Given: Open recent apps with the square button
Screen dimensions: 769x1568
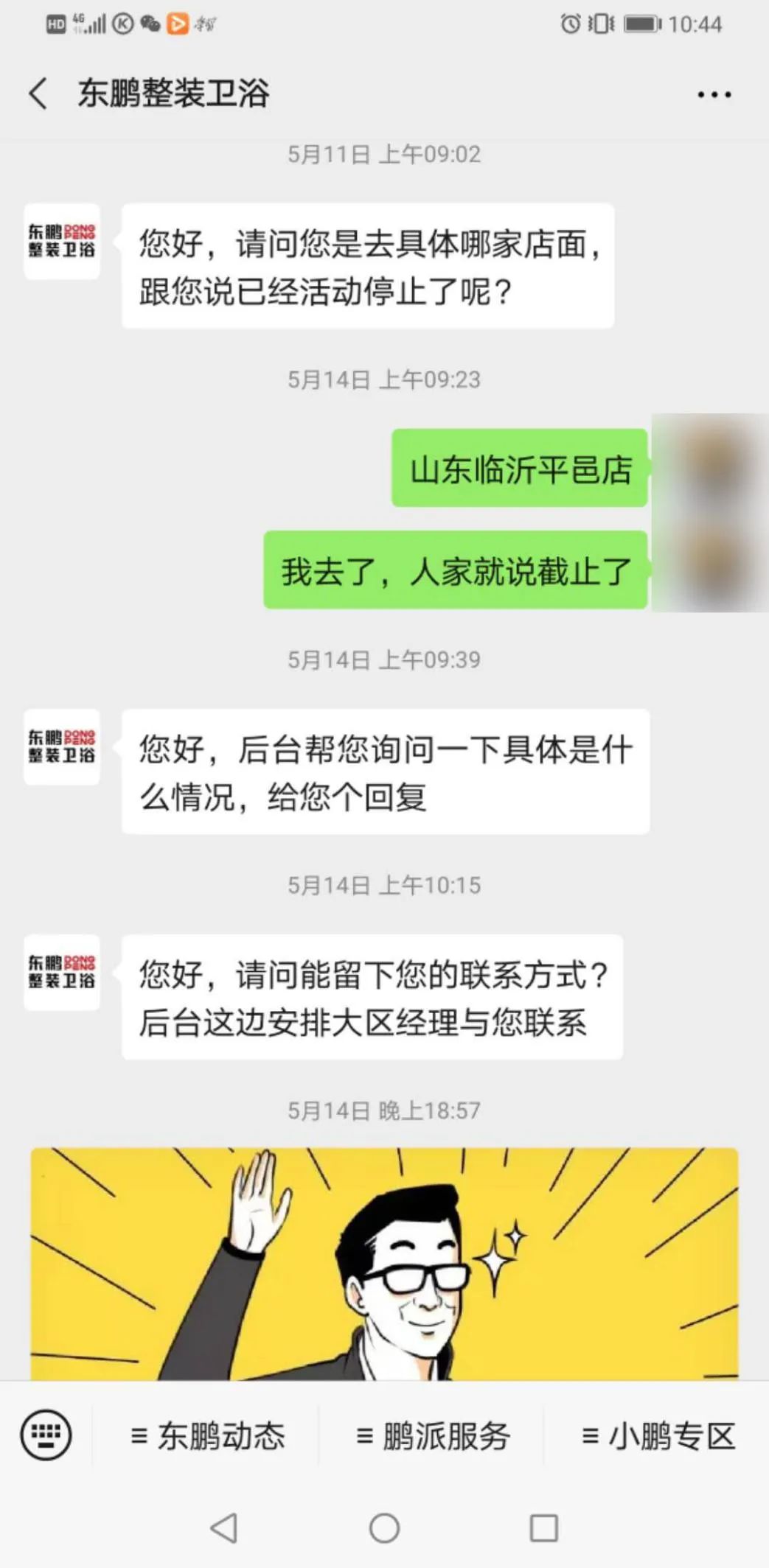Looking at the screenshot, I should (x=544, y=1527).
